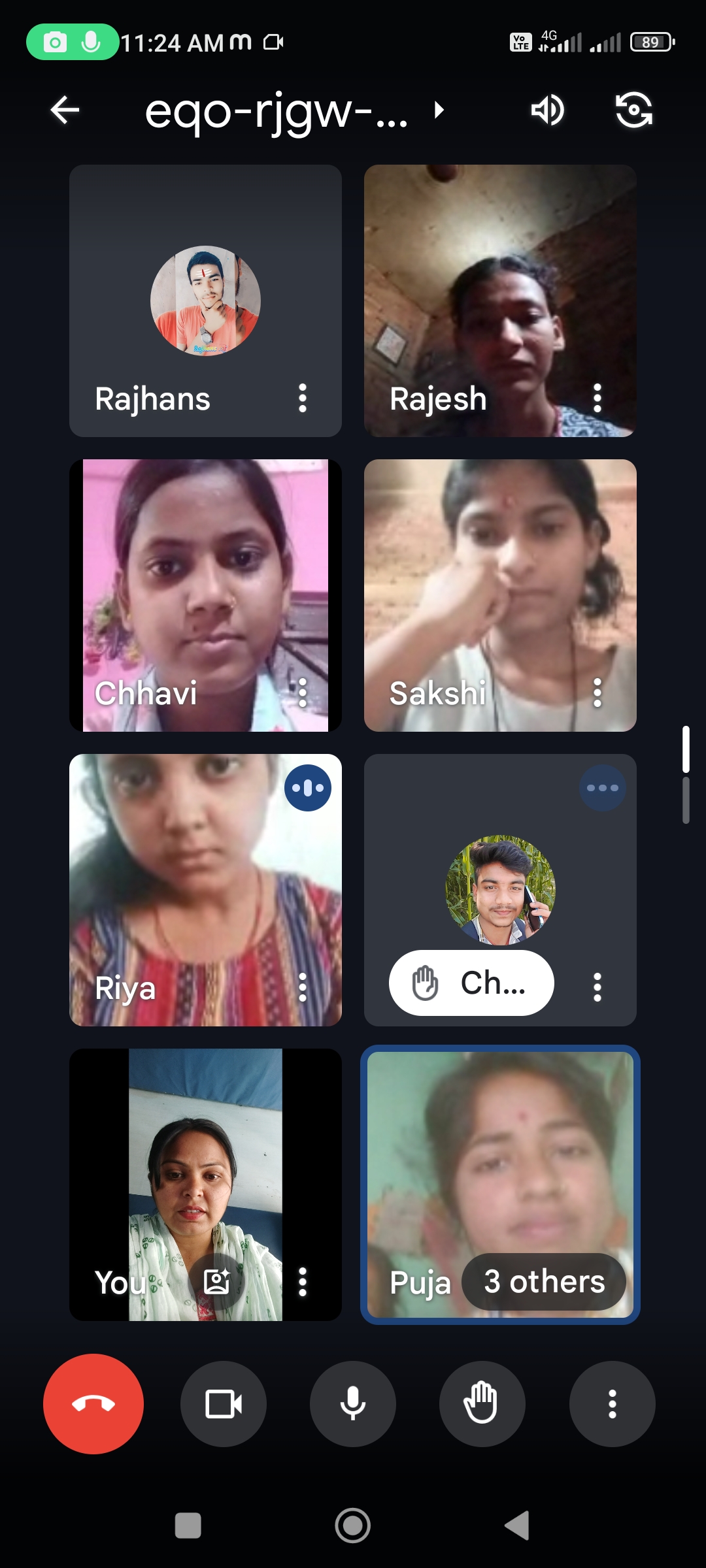Raise your hand
Screen dimensions: 706x1568
(482, 1404)
